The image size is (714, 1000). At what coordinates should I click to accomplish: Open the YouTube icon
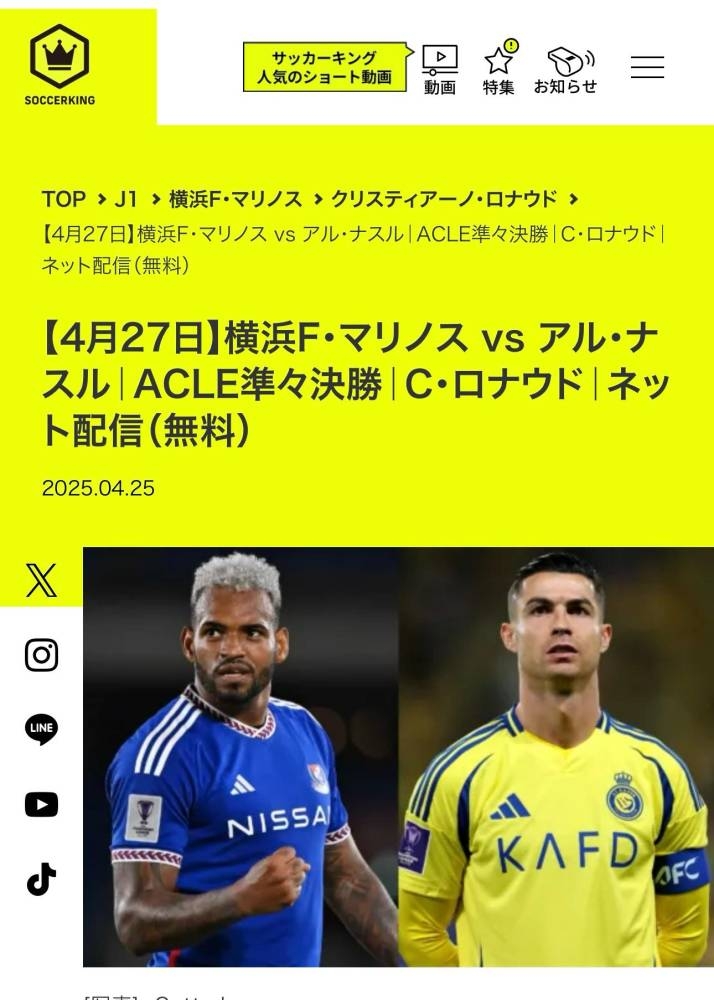pyautogui.click(x=41, y=805)
